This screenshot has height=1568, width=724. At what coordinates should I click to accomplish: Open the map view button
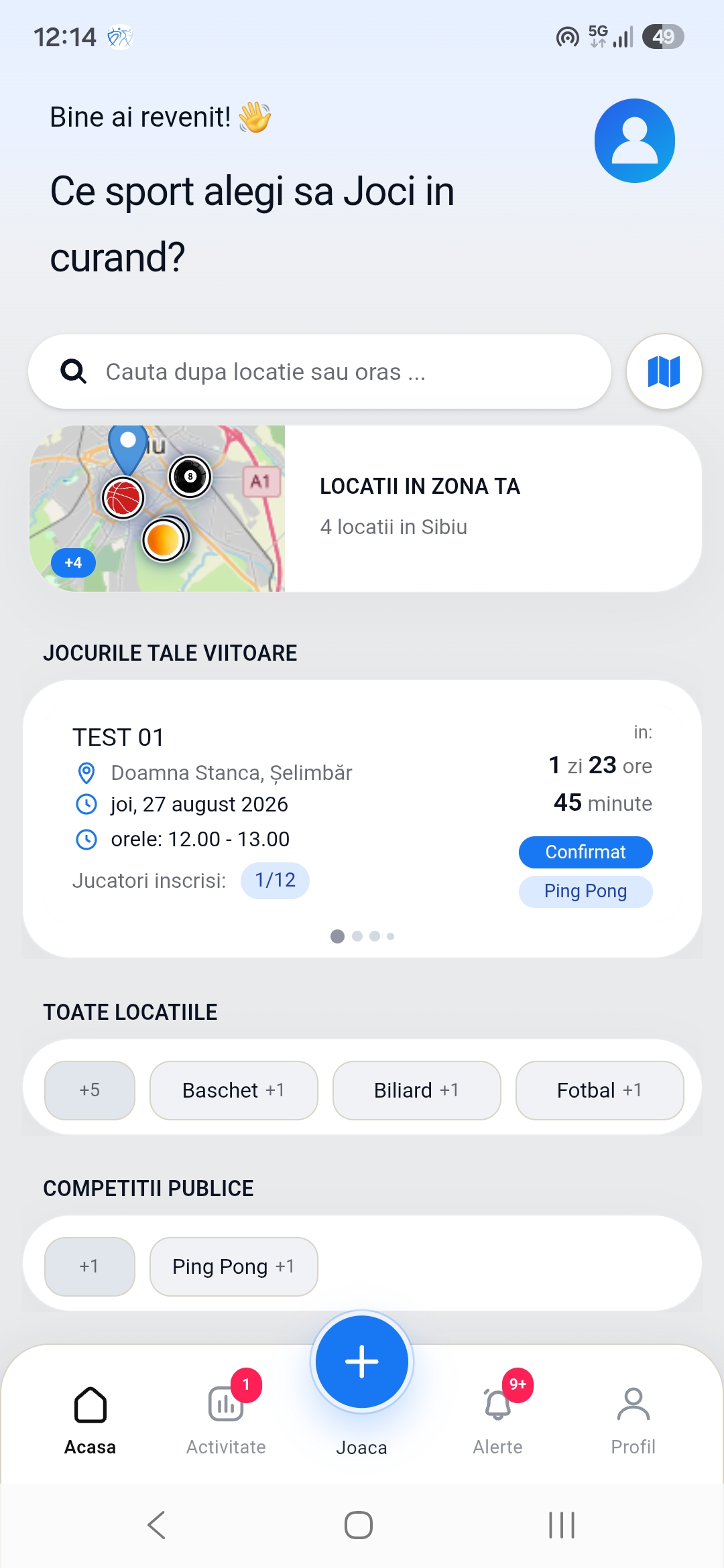pyautogui.click(x=664, y=371)
